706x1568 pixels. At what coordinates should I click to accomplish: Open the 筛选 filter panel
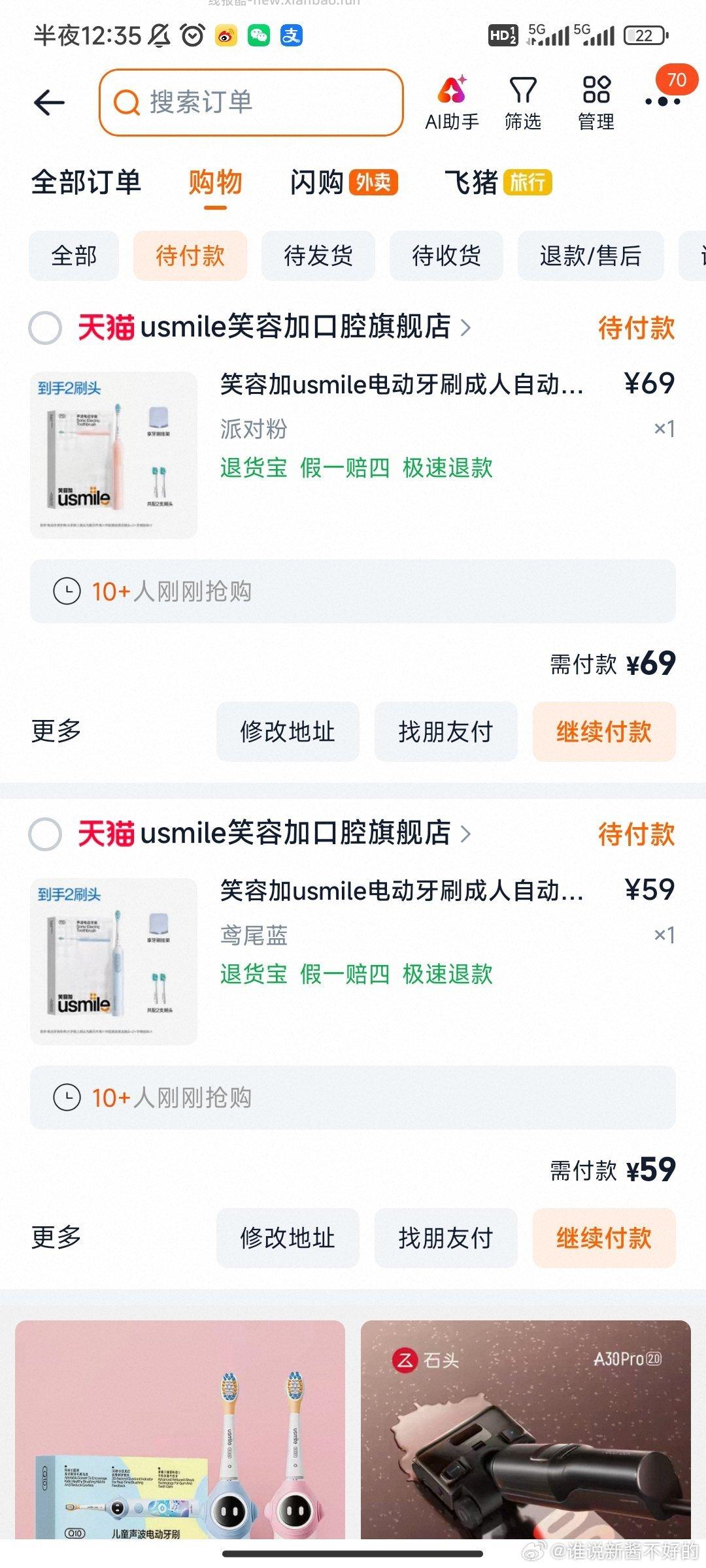(523, 101)
